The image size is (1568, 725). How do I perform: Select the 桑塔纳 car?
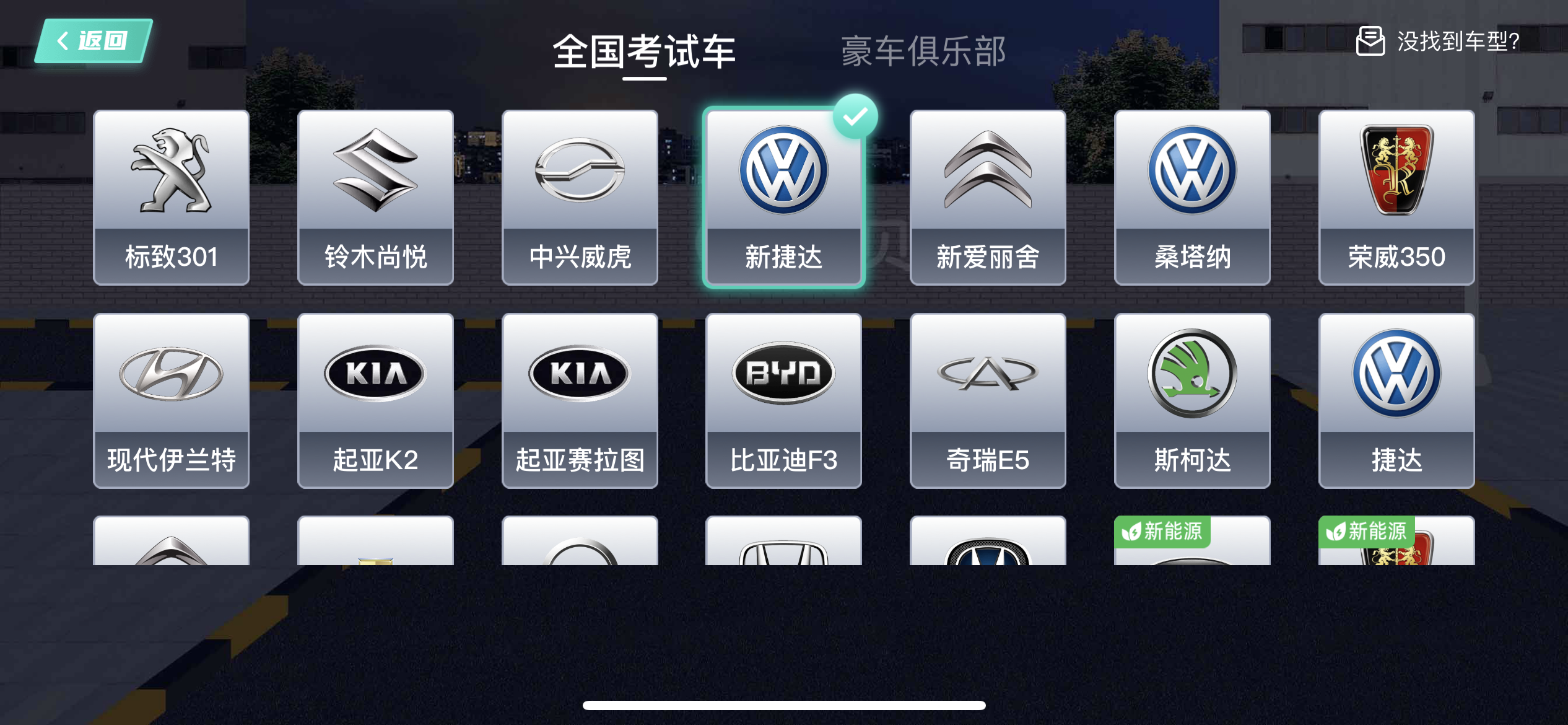point(1192,197)
